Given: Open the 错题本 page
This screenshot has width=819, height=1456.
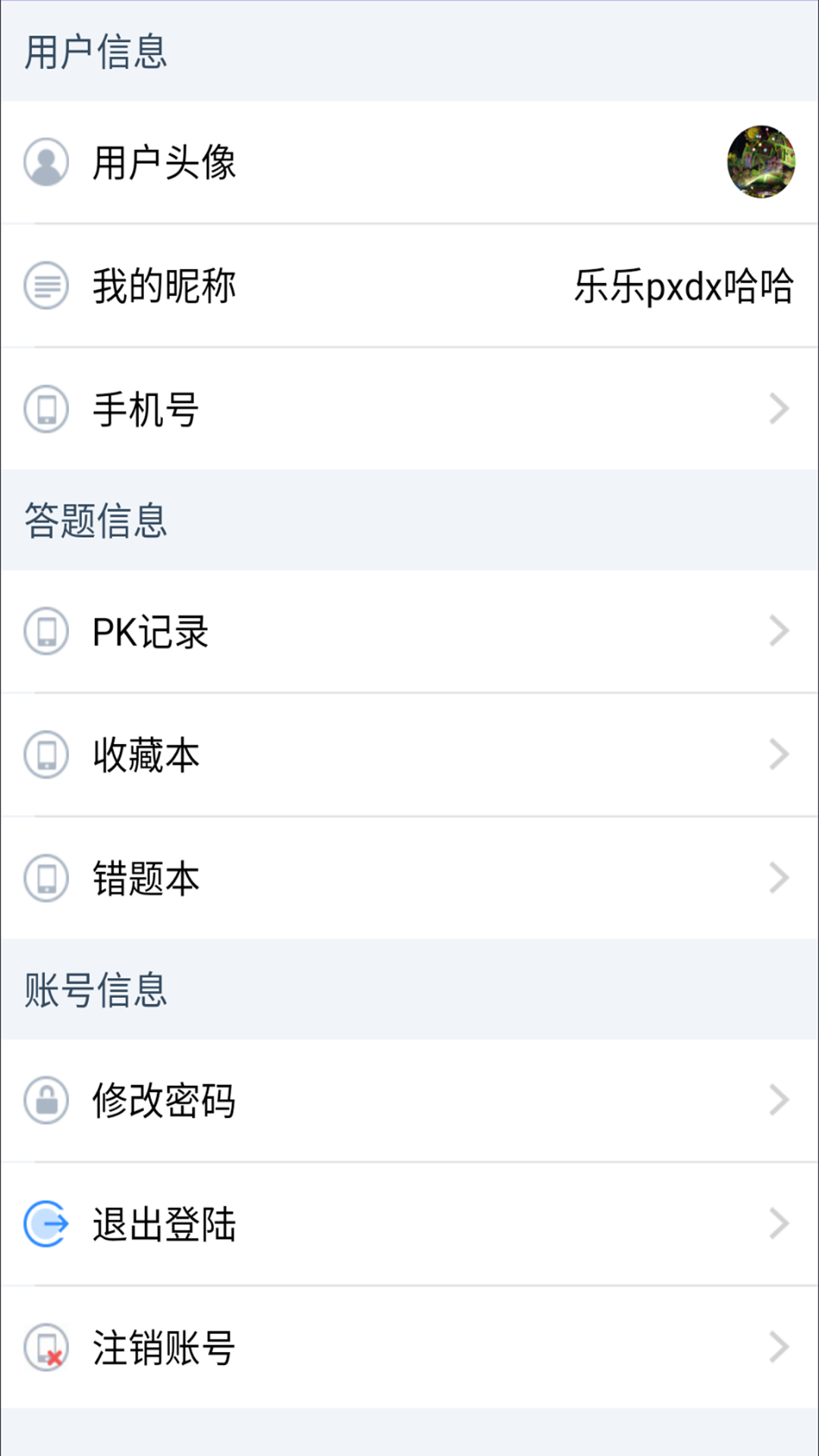Looking at the screenshot, I should coord(409,878).
